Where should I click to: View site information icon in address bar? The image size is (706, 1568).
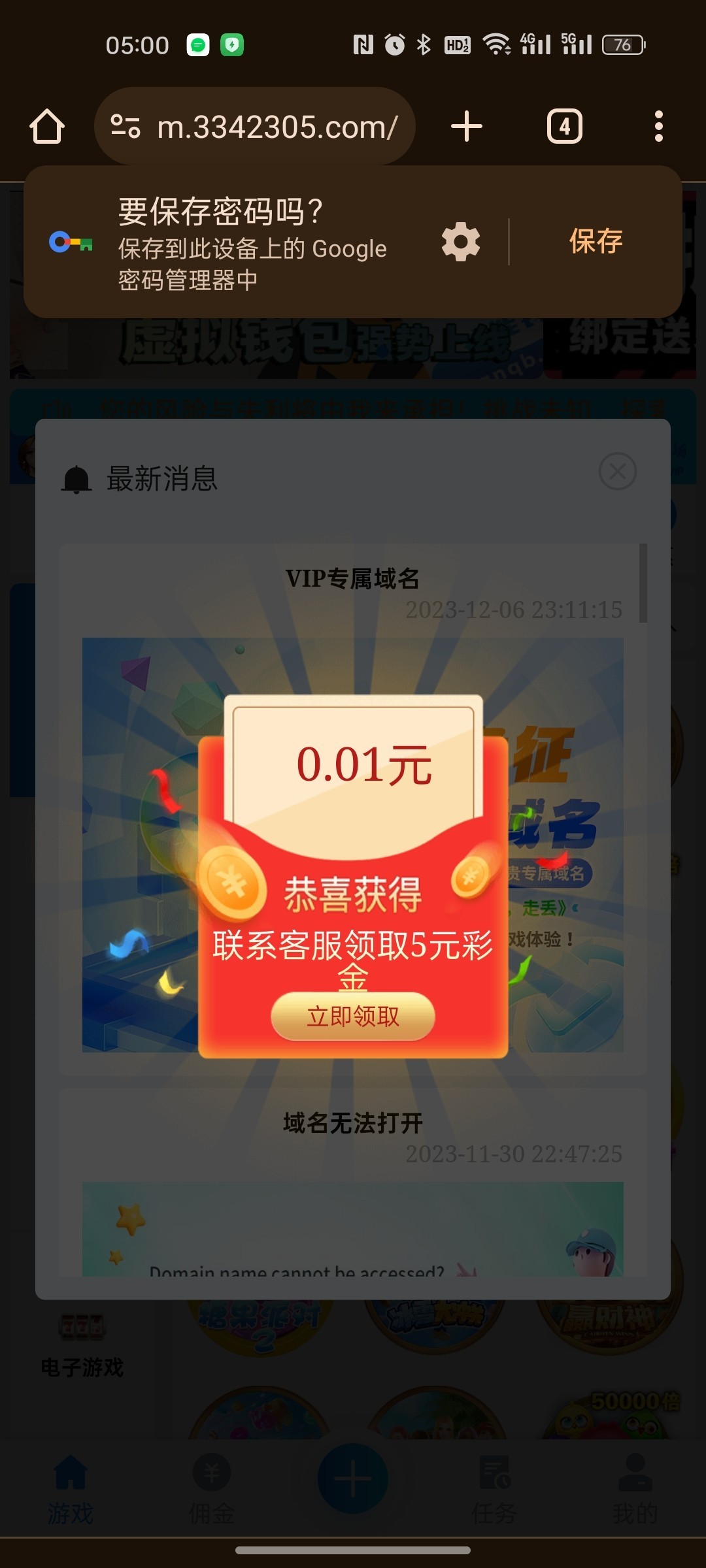click(125, 126)
